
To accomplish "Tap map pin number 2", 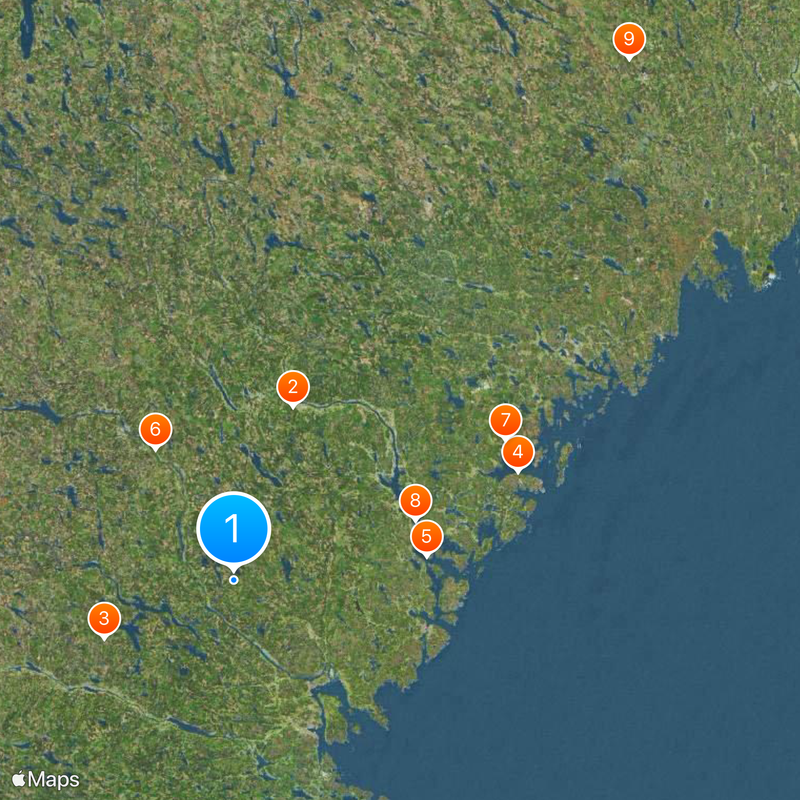I will 292,387.
